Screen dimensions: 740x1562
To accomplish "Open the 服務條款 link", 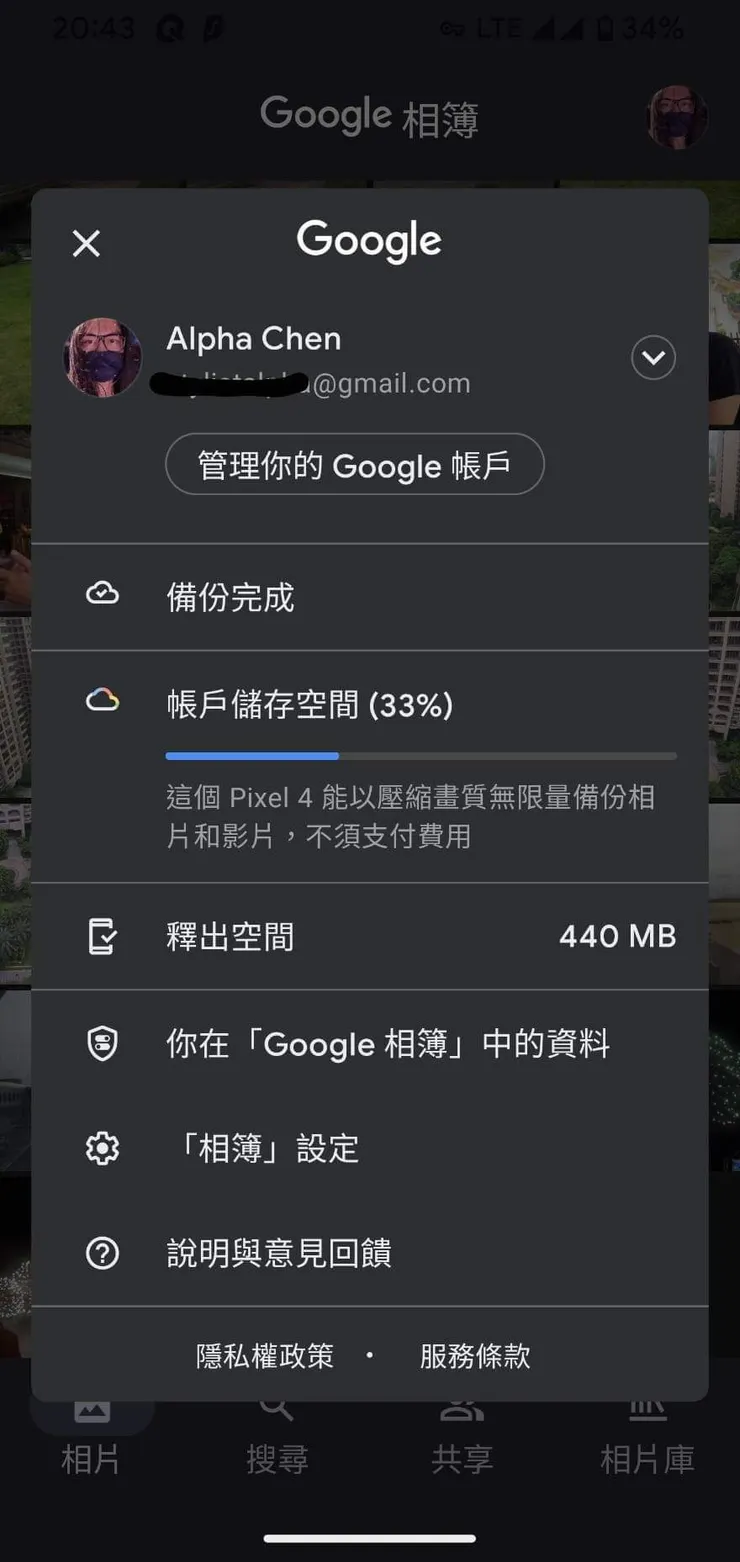I will click(x=474, y=1356).
